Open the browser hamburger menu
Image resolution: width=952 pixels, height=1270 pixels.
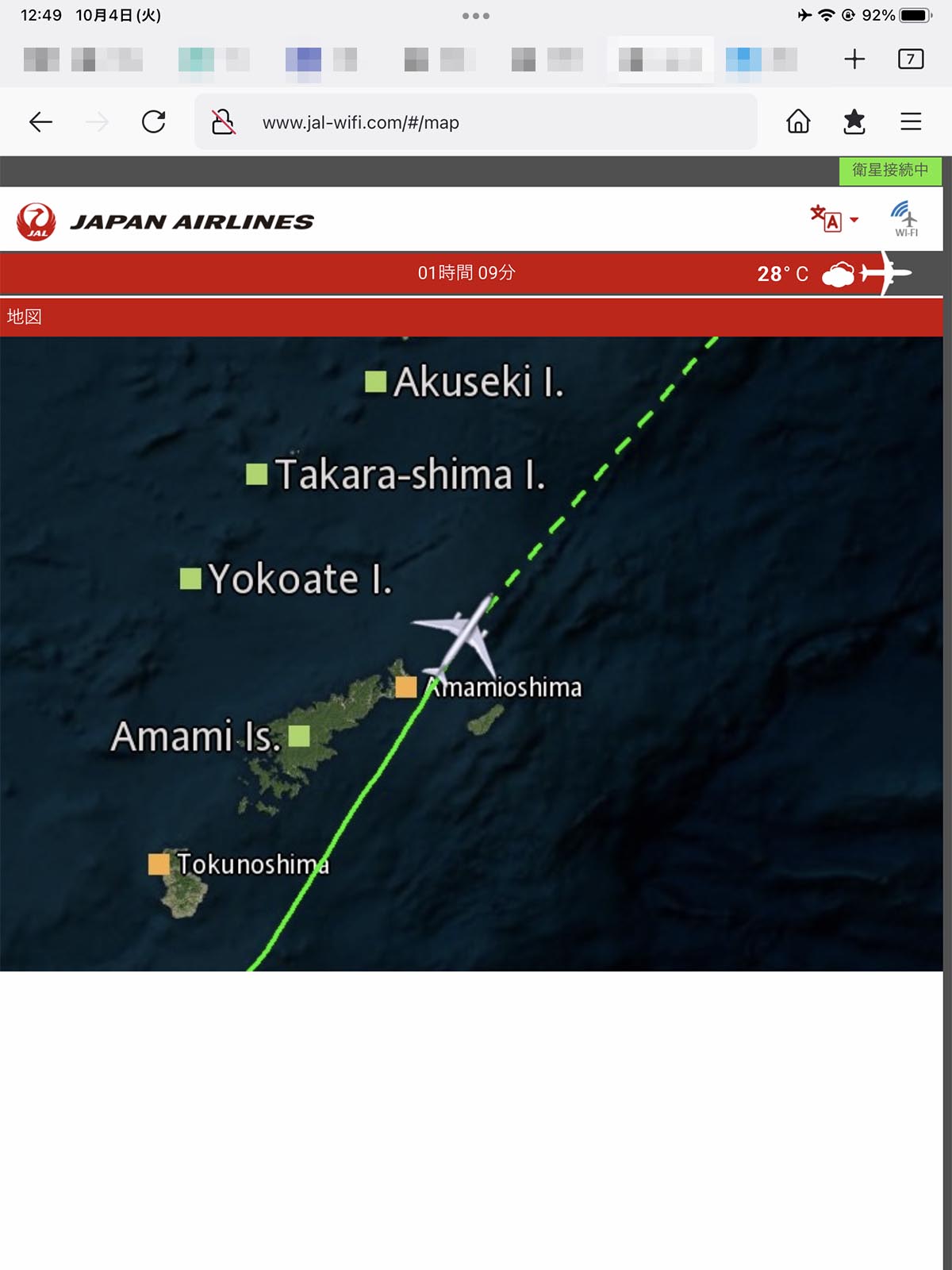[x=911, y=122]
